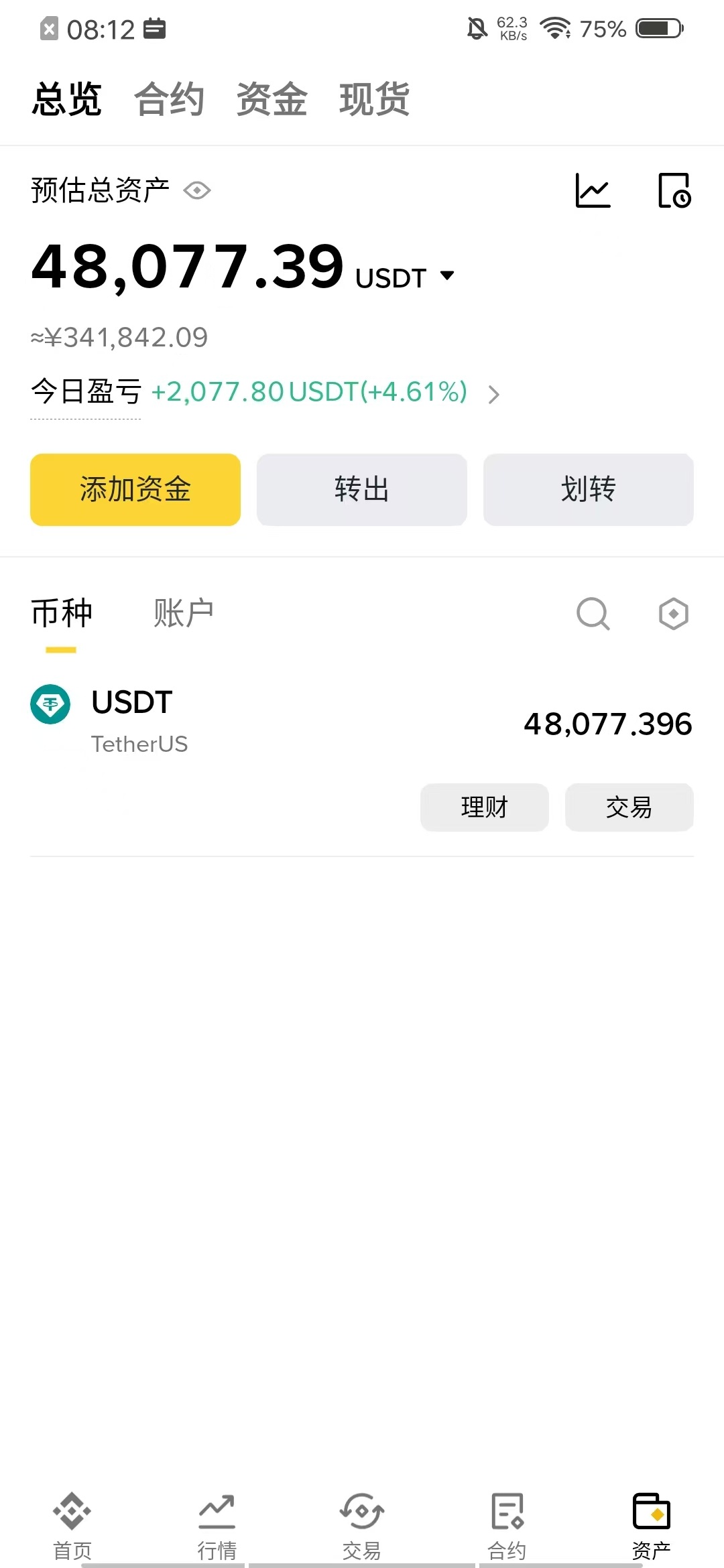Switch to the 账户 account view

click(184, 611)
